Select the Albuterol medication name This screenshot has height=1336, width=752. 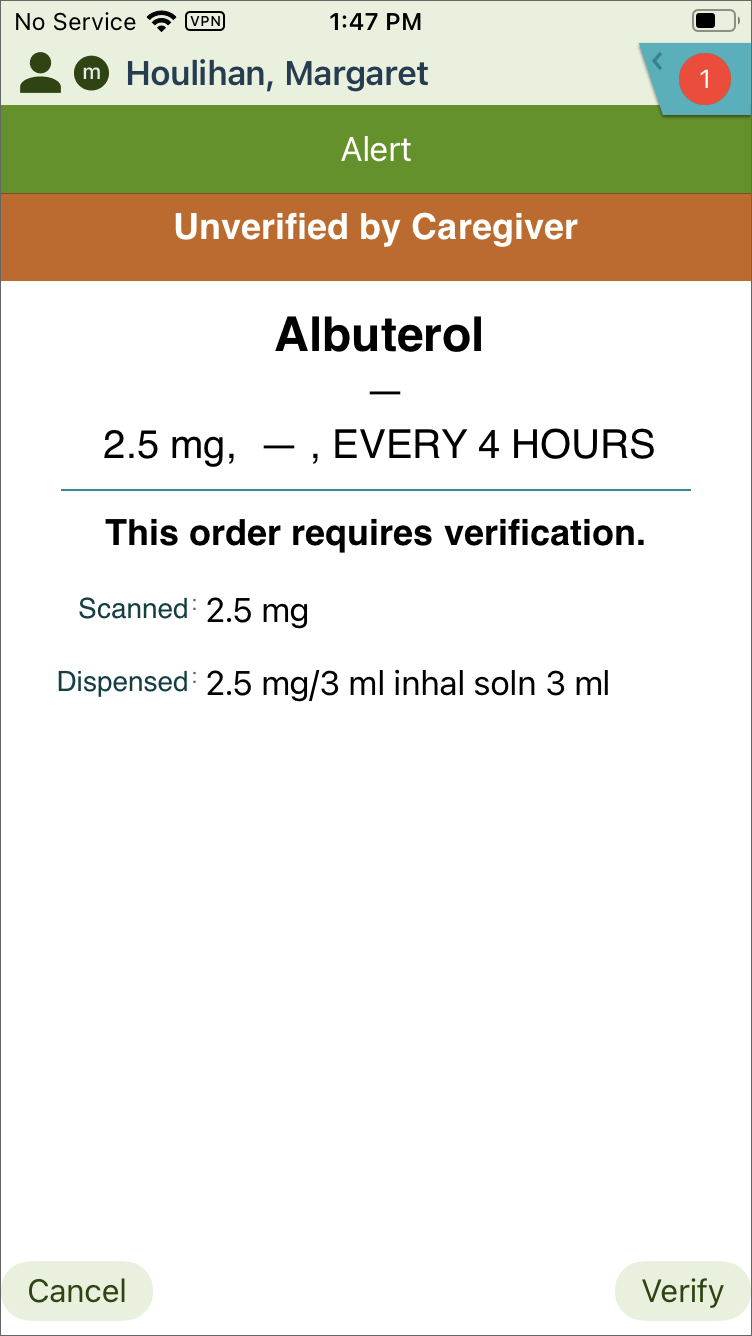[x=376, y=336]
